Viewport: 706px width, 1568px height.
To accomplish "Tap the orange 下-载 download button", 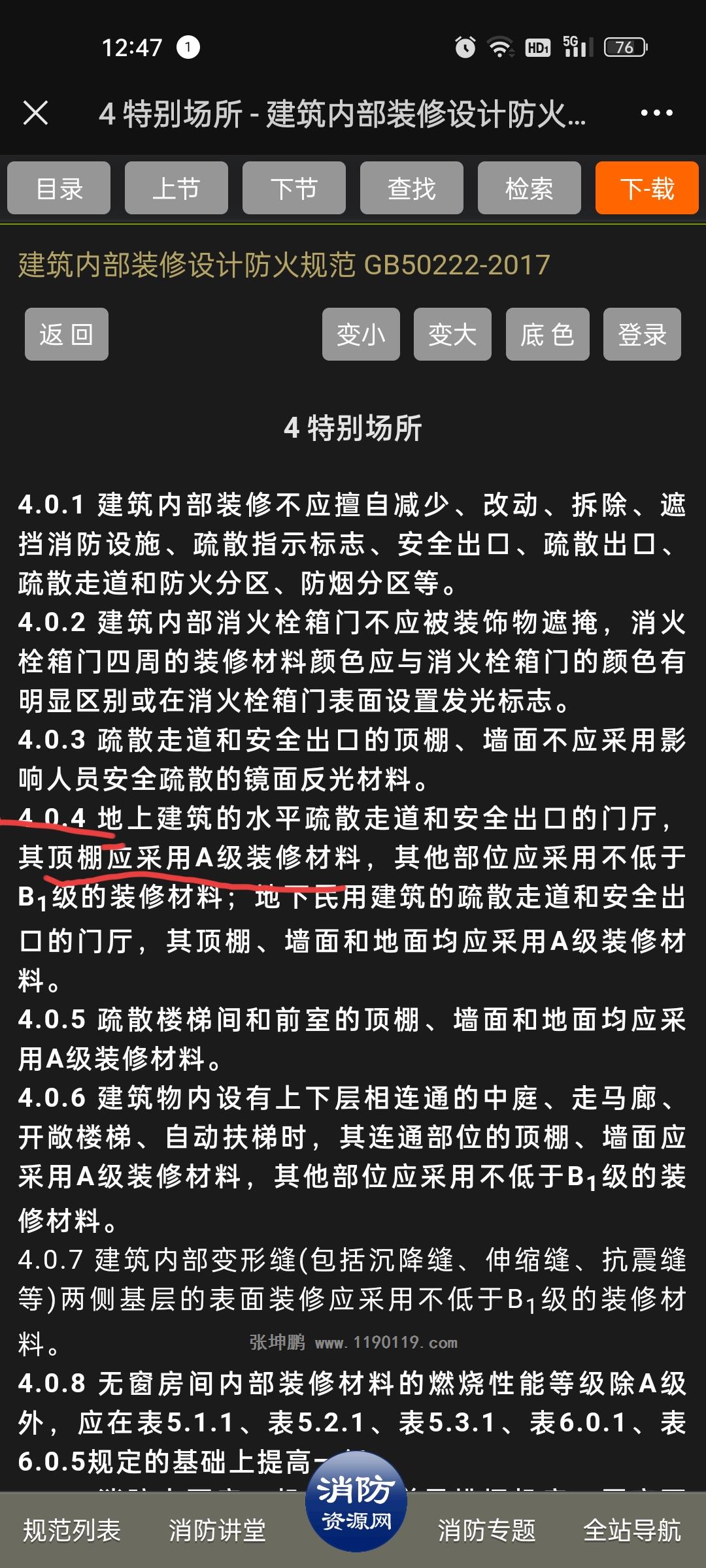I will point(647,188).
